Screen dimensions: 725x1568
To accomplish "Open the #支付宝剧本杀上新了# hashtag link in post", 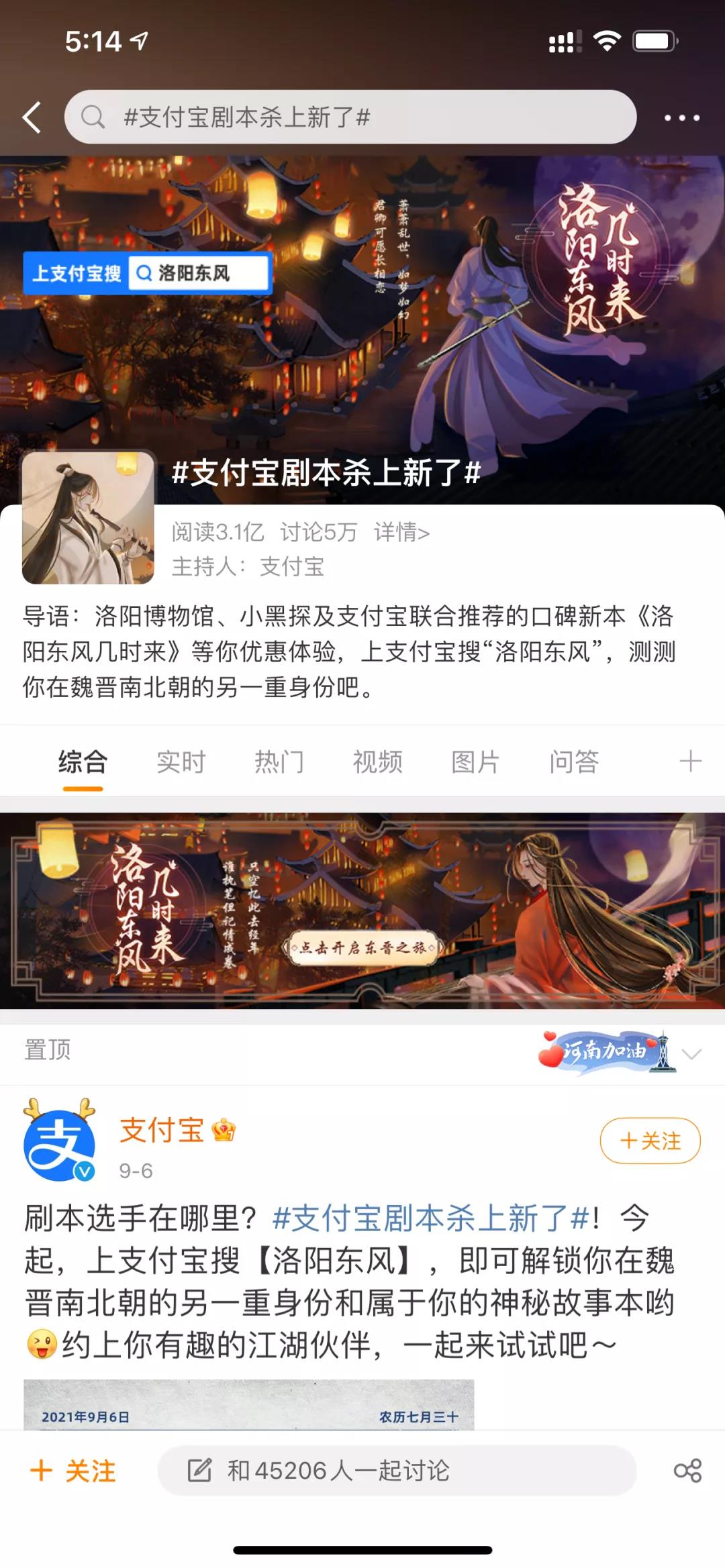I will click(x=431, y=1218).
